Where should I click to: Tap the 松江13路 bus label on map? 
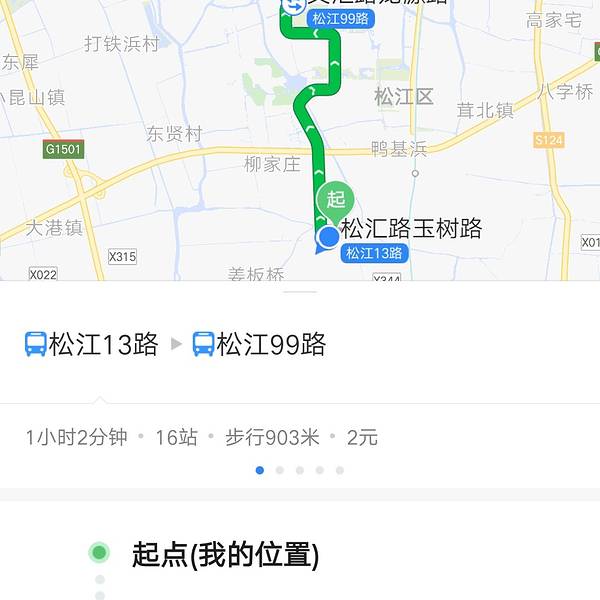(375, 254)
